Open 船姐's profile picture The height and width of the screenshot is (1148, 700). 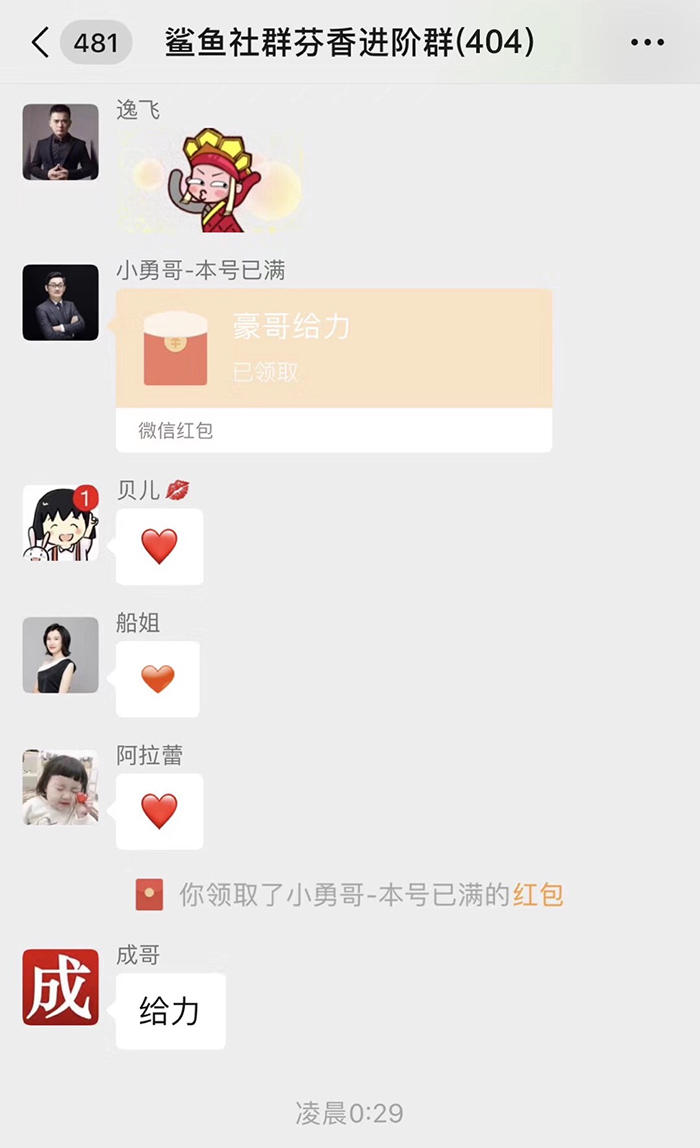[61, 656]
